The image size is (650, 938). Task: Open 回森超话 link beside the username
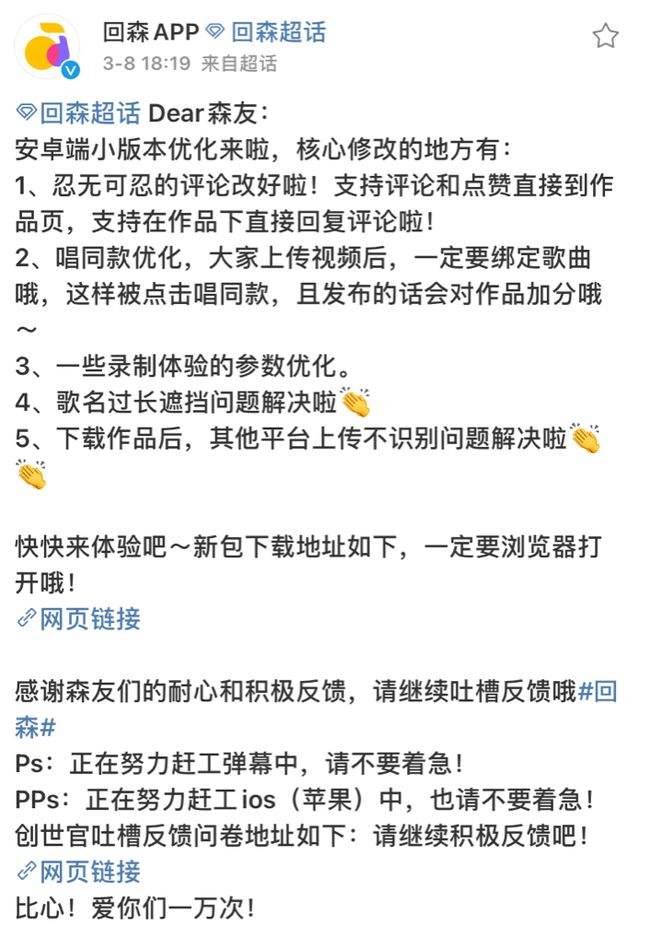(277, 32)
